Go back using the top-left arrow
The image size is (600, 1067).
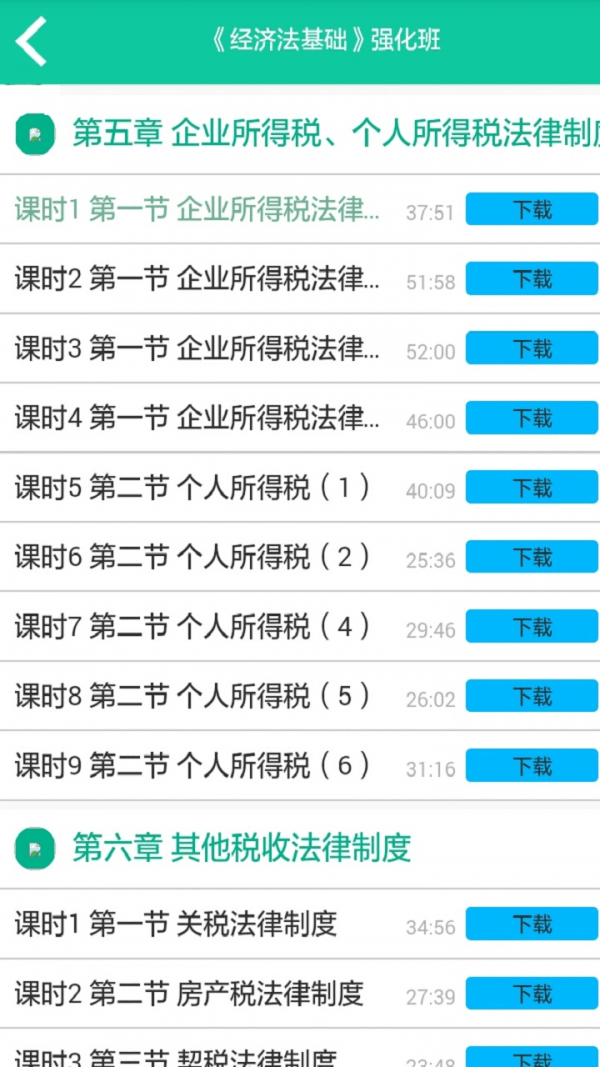pos(32,41)
